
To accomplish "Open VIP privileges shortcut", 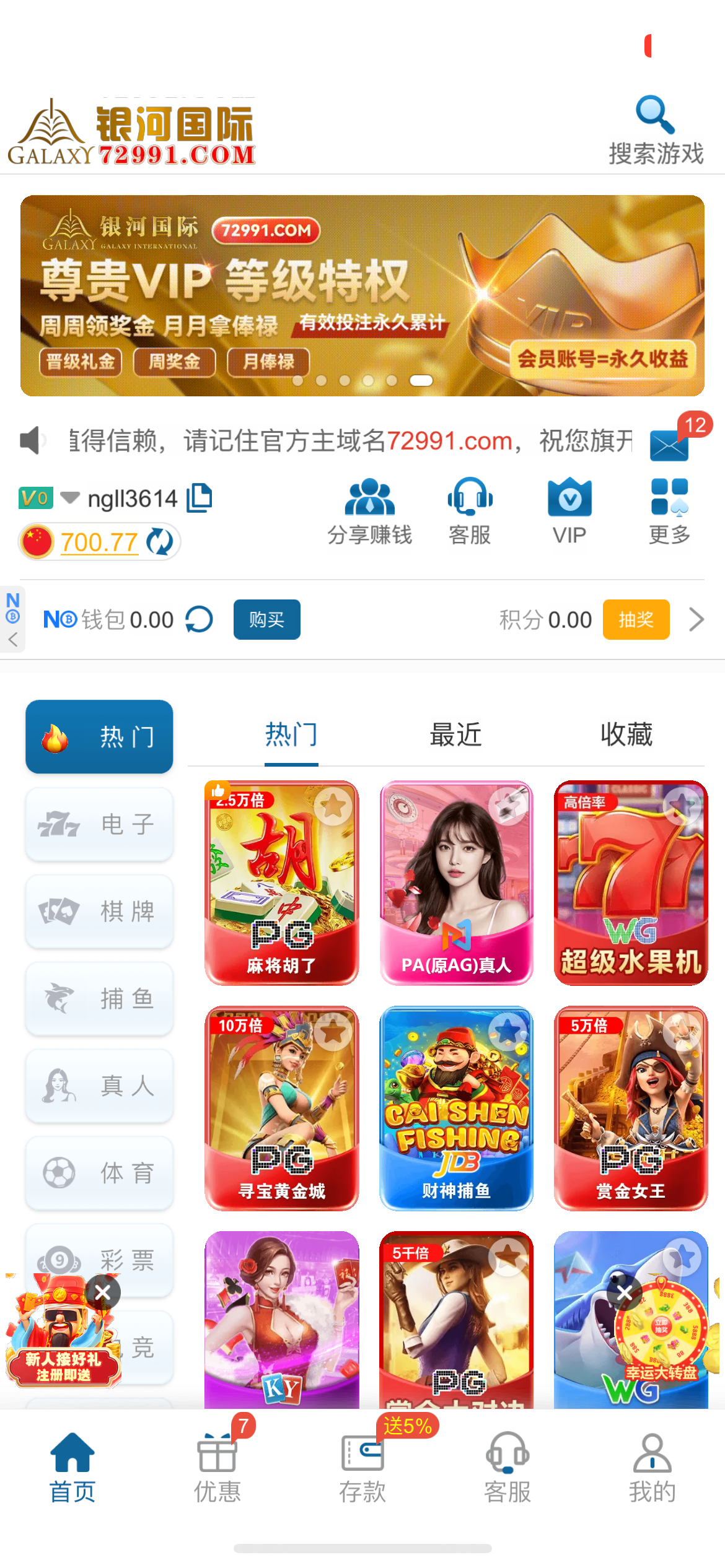I will click(x=569, y=511).
